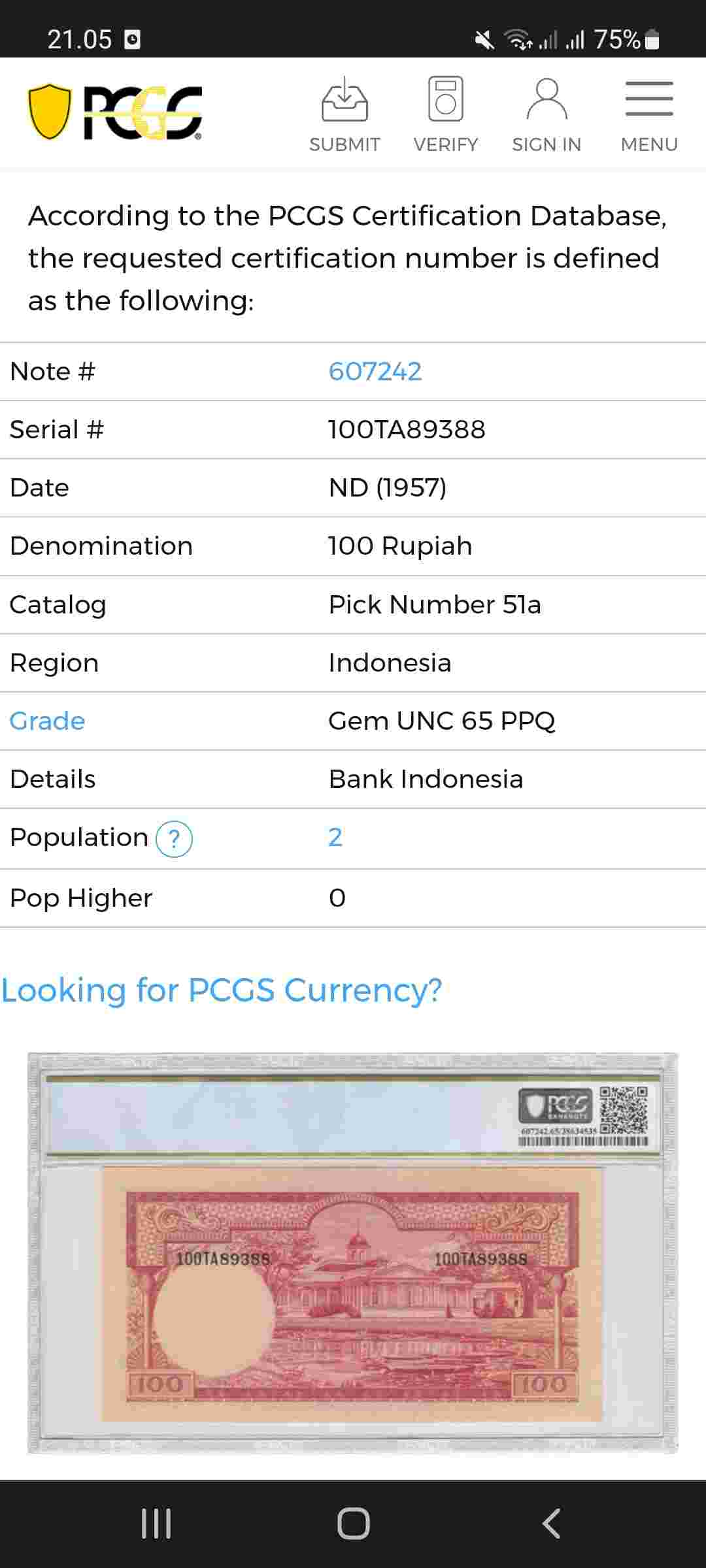Follow Looking for PCGS Currency link
The height and width of the screenshot is (1568, 706).
222,990
